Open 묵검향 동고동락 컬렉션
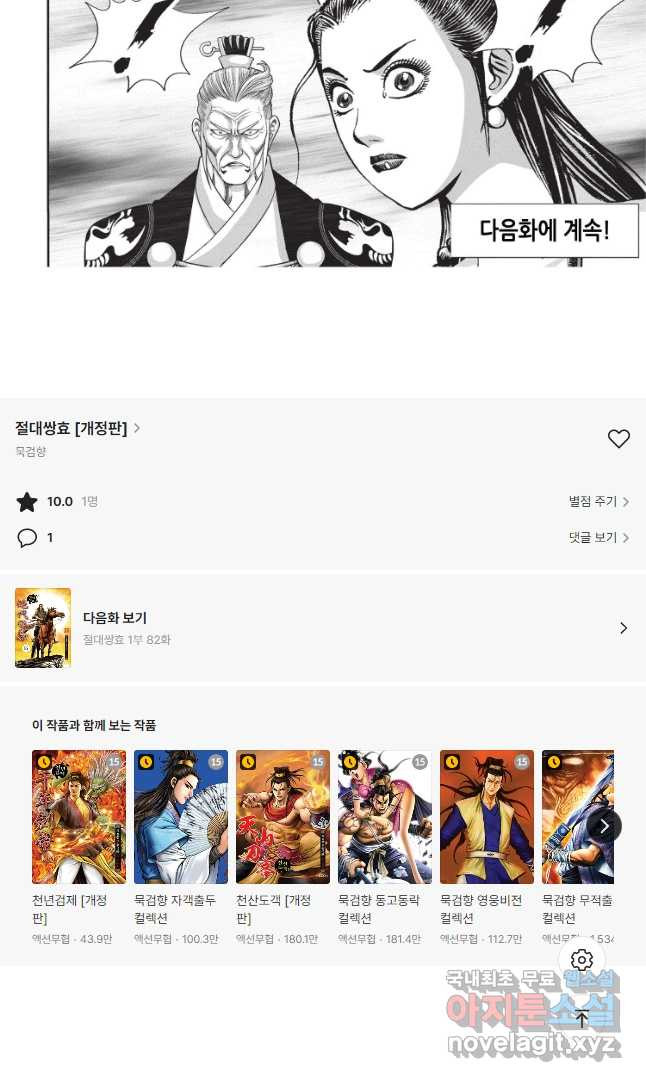The height and width of the screenshot is (1082, 646). click(385, 817)
